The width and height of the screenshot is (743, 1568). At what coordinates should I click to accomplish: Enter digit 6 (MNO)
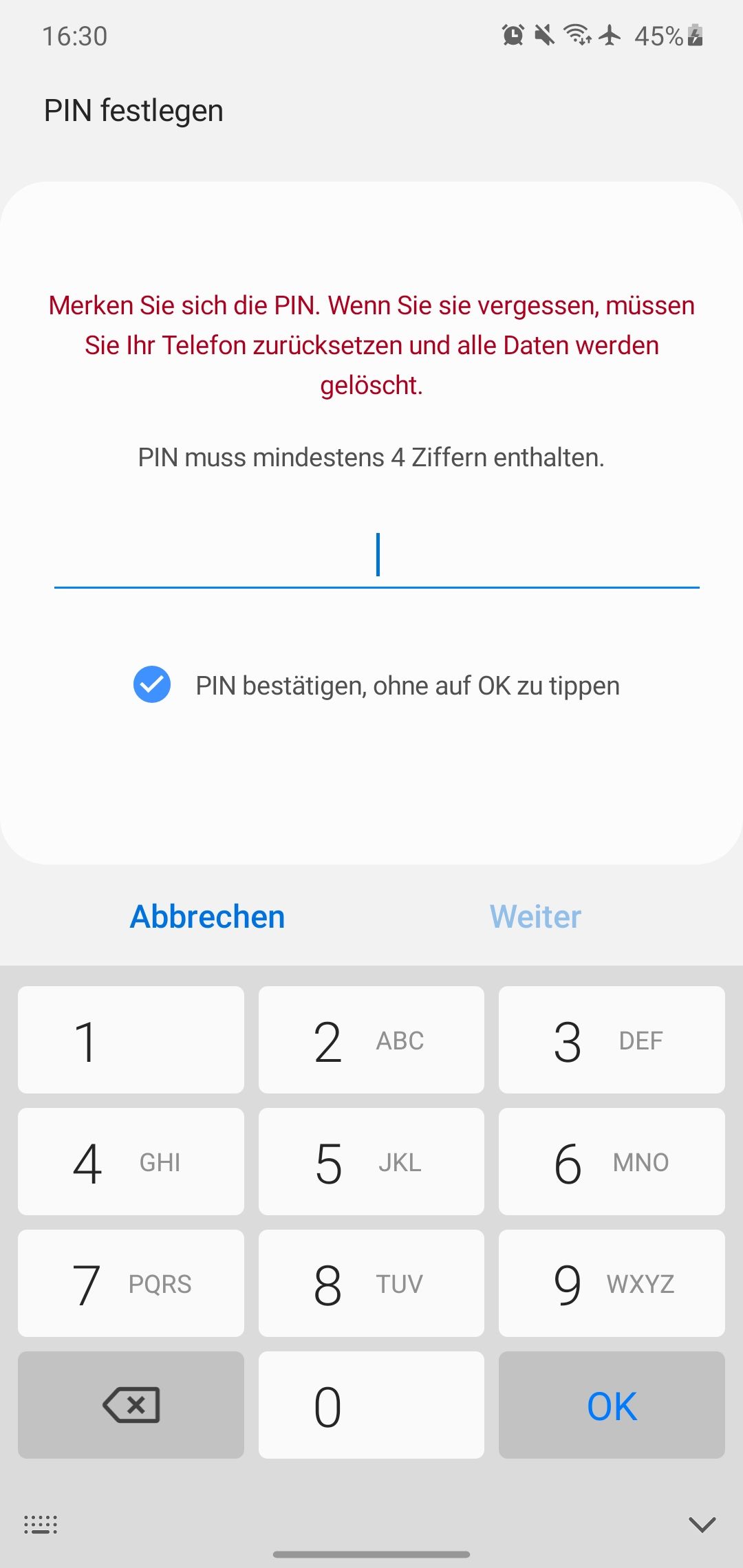click(611, 1162)
